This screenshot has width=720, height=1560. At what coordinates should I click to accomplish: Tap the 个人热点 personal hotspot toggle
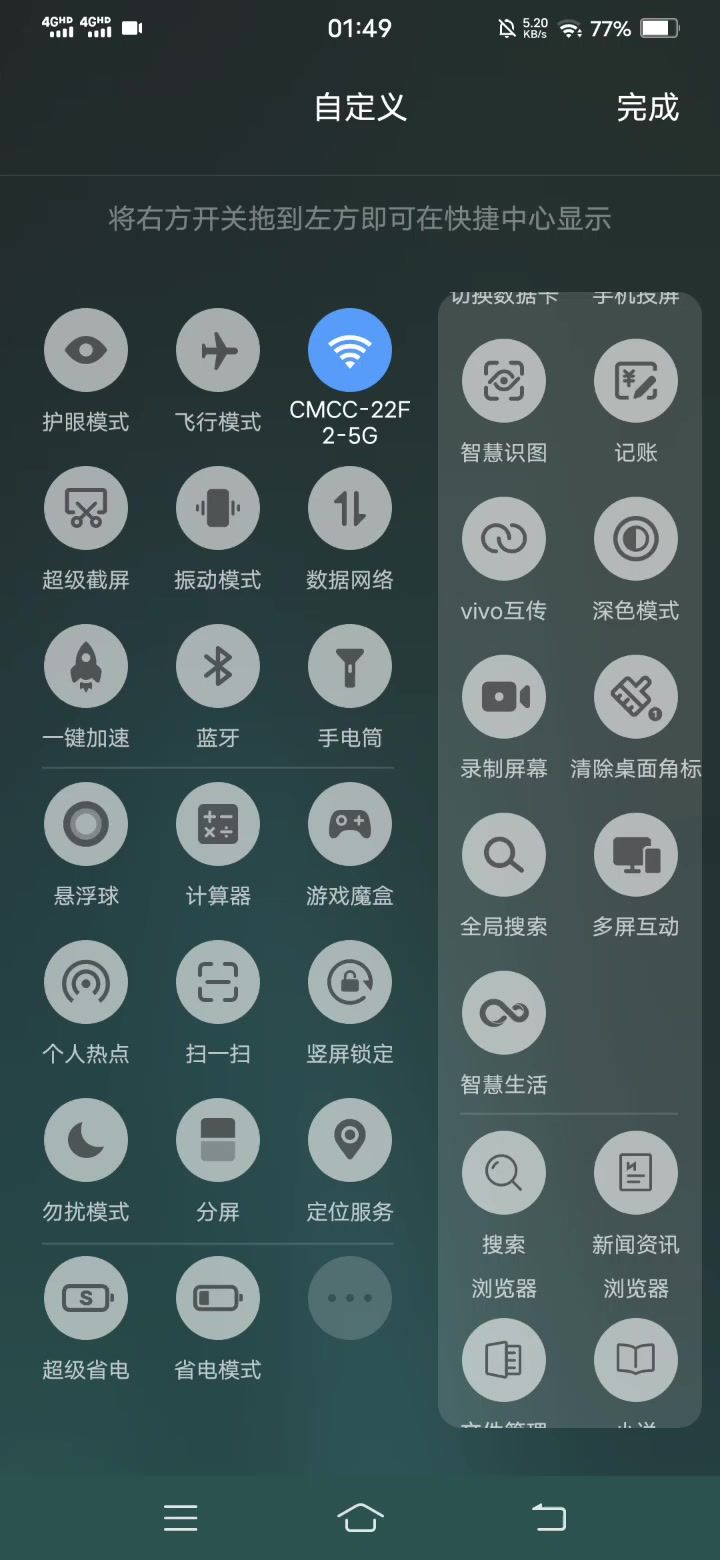coord(86,983)
